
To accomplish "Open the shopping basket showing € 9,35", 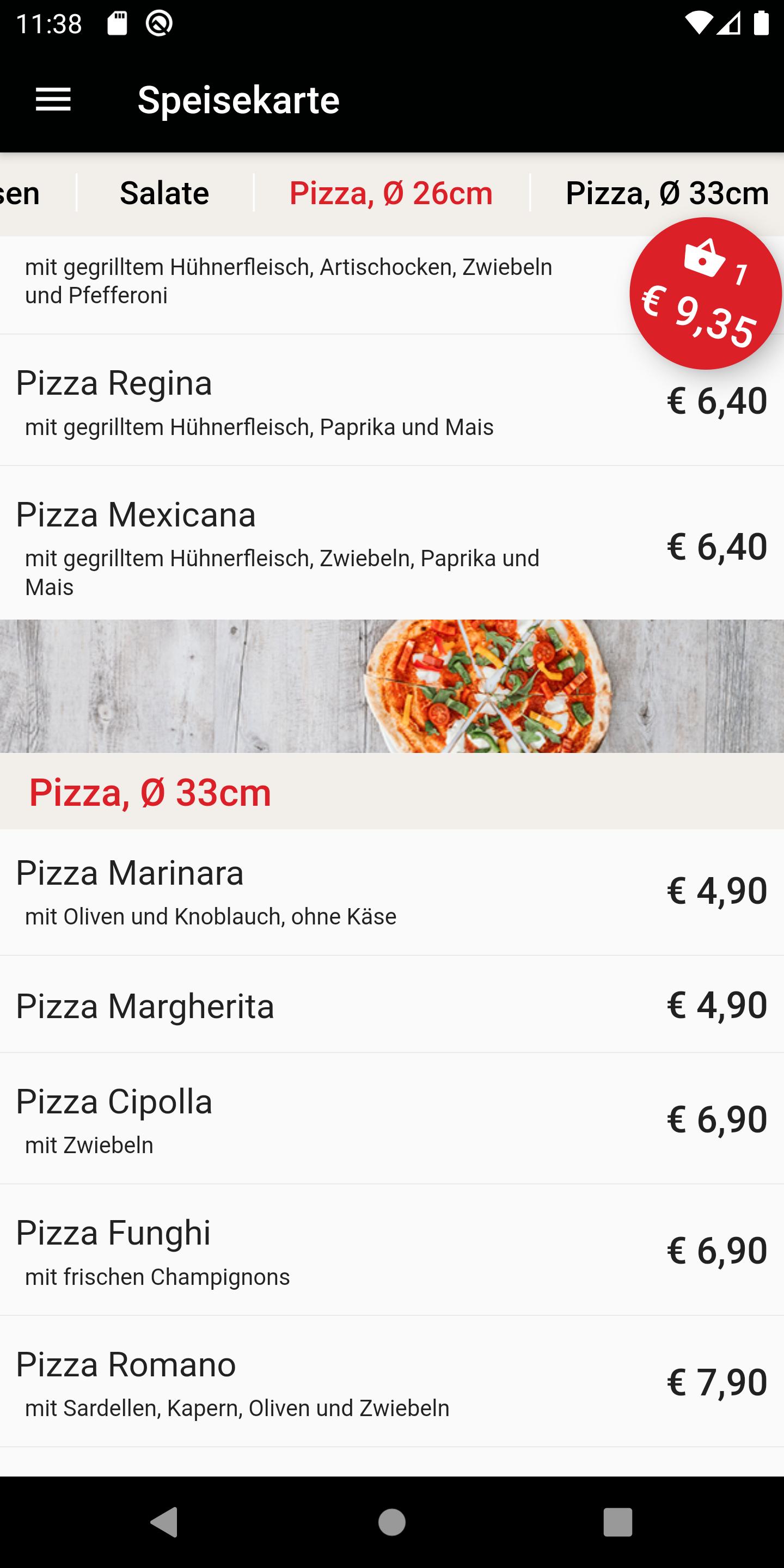I will tap(706, 293).
